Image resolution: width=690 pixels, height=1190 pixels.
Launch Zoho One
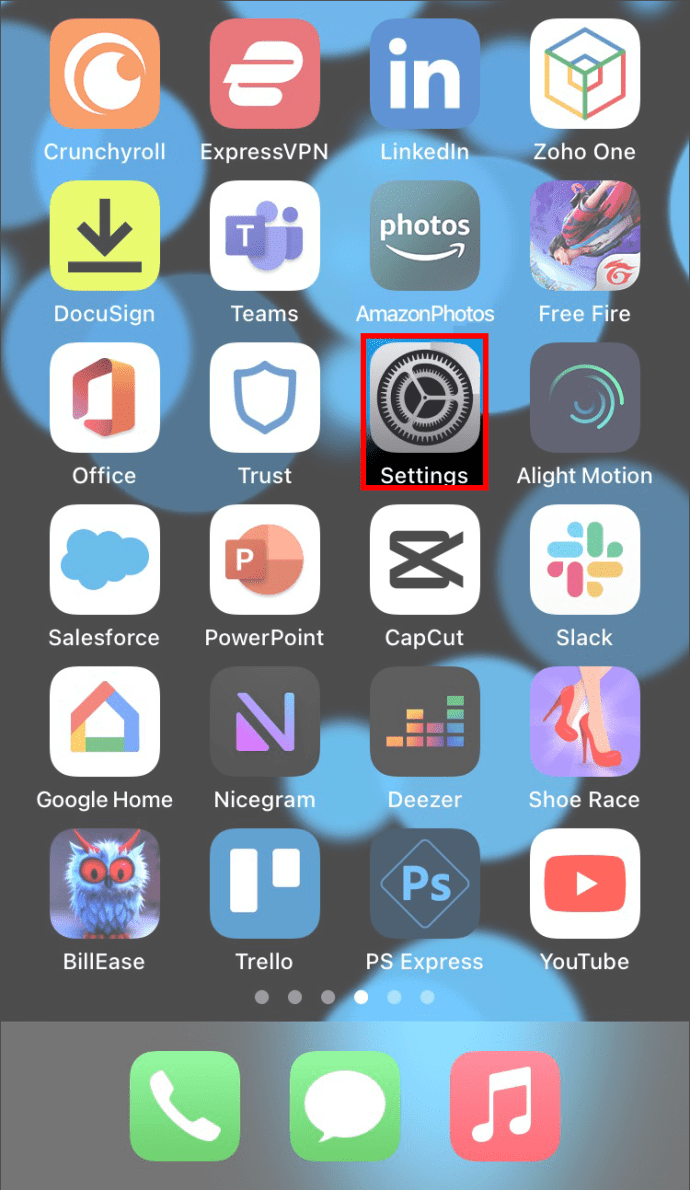585,74
